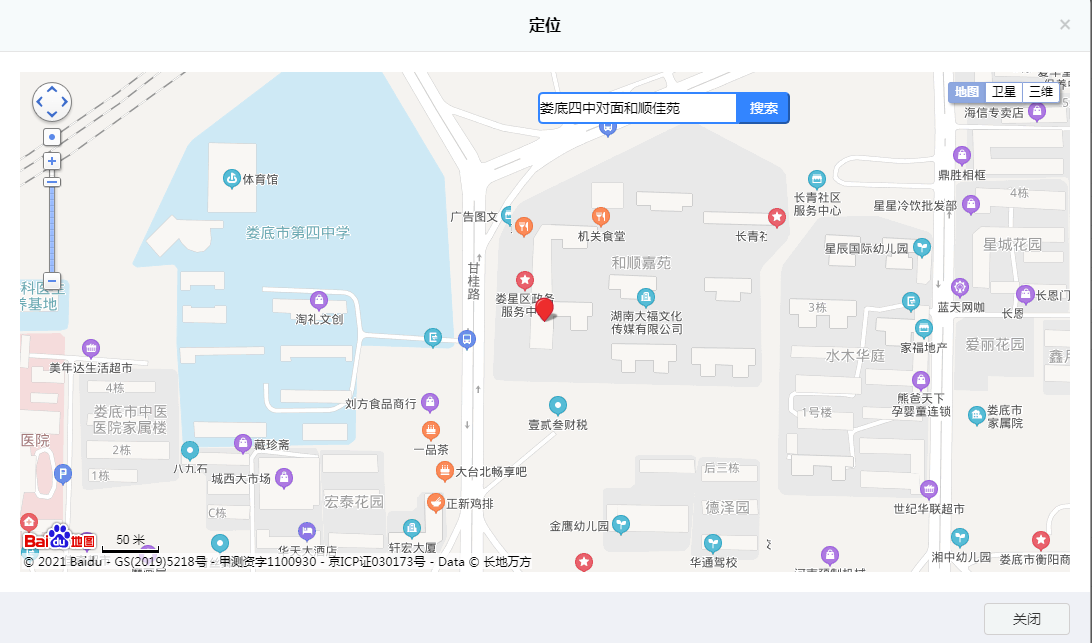This screenshot has width=1092, height=643.
Task: Switch to 卫星 satellite view
Action: pyautogui.click(x=1003, y=92)
